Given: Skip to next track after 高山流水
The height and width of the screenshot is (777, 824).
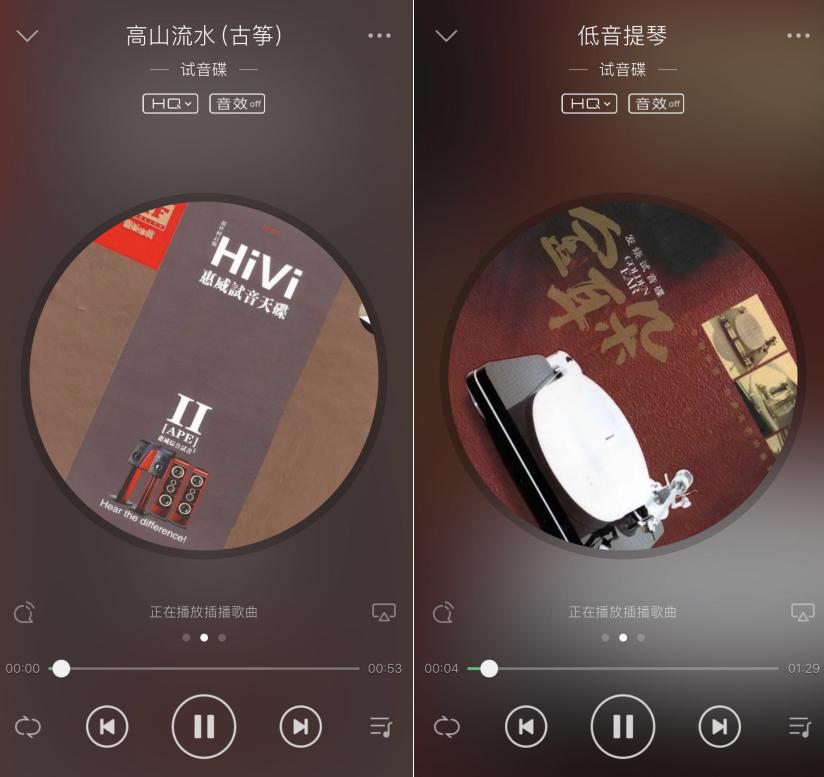Looking at the screenshot, I should click(x=300, y=727).
